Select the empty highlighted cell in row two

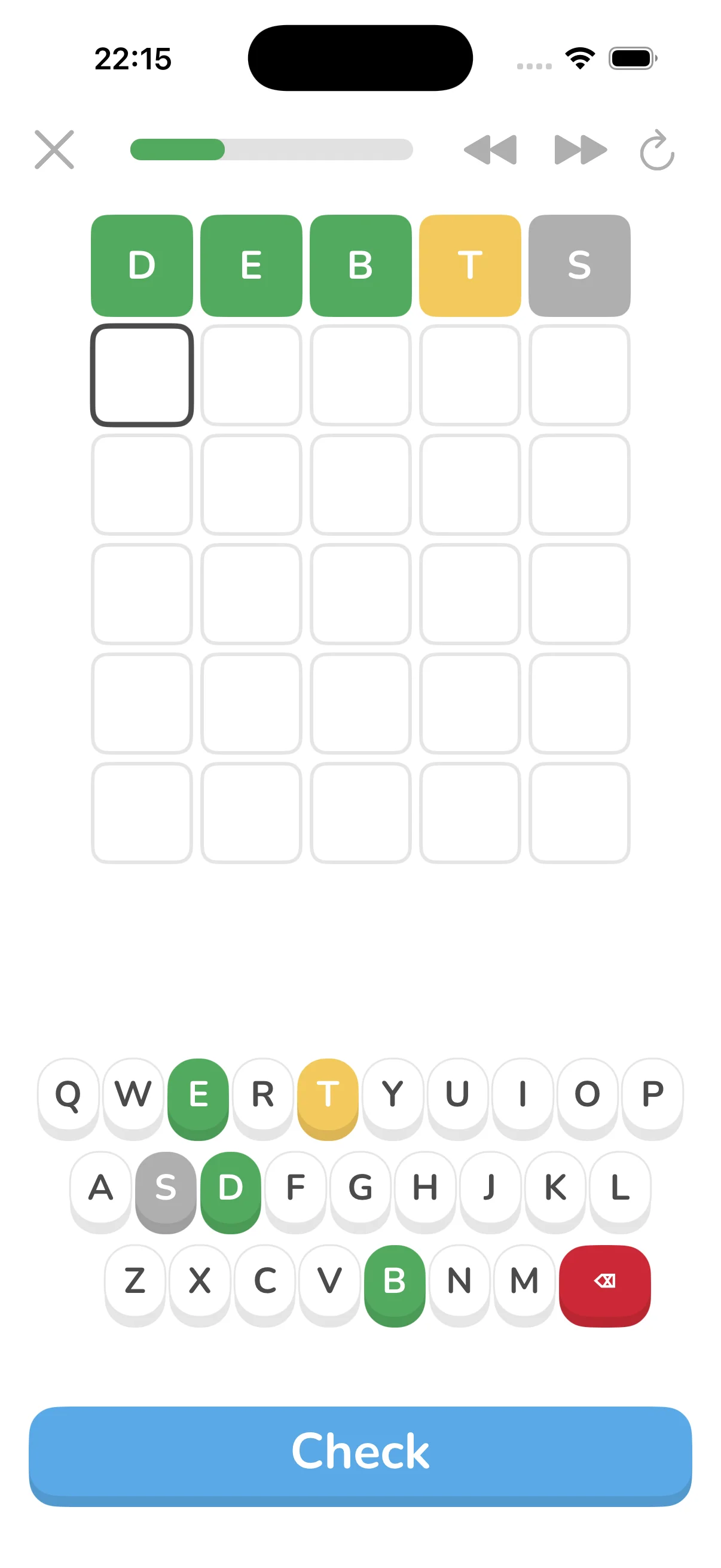[142, 376]
